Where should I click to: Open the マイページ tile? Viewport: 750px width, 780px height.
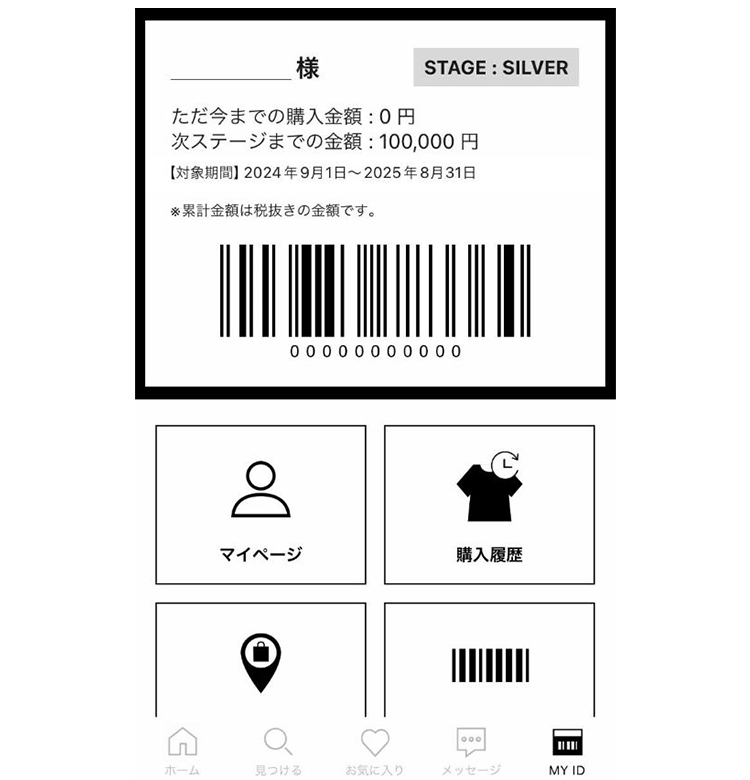[x=260, y=505]
